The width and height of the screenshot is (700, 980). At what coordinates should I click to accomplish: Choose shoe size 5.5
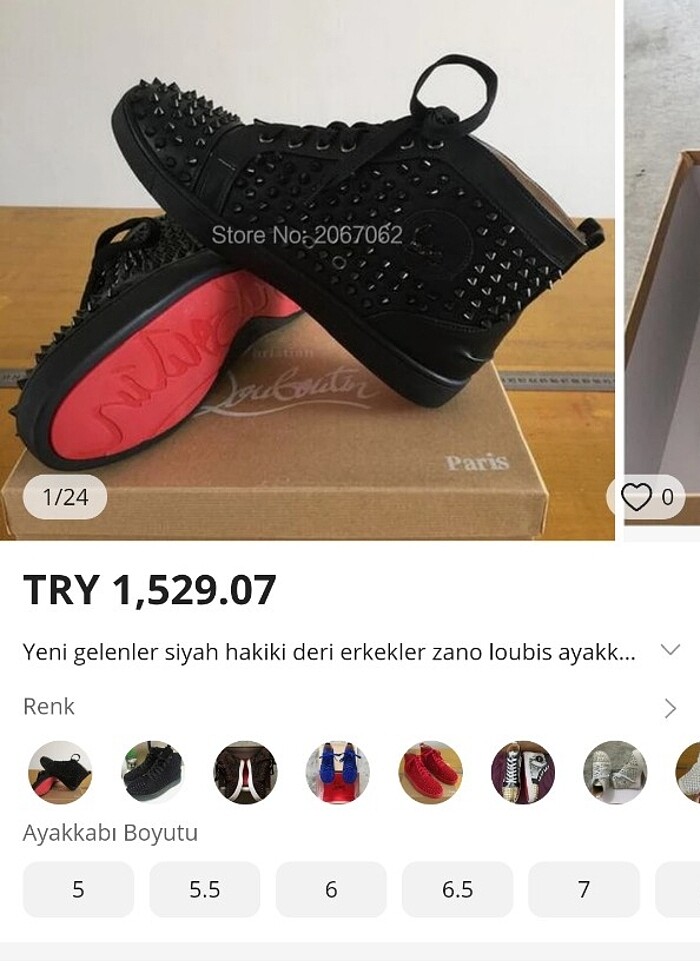pos(205,889)
